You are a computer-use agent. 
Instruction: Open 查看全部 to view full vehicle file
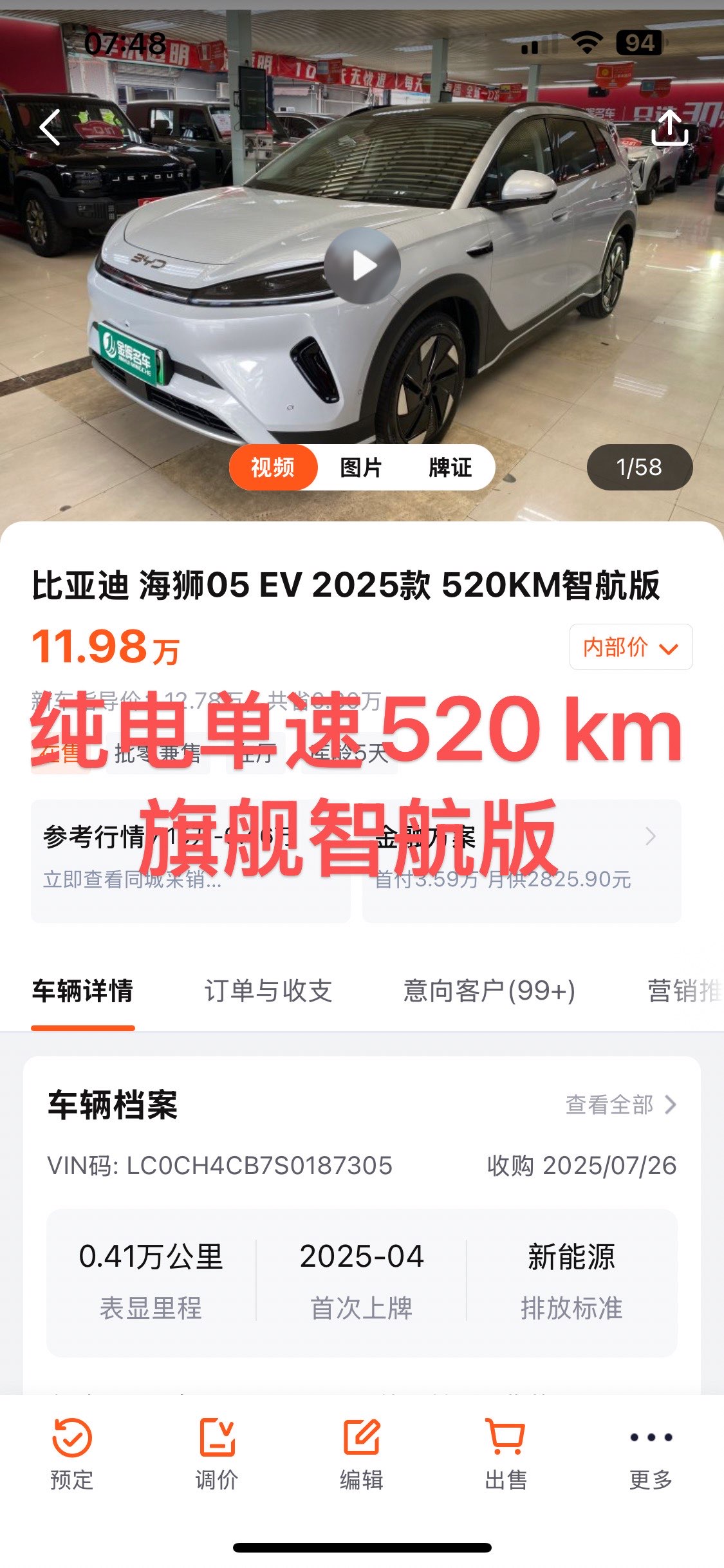(616, 1105)
